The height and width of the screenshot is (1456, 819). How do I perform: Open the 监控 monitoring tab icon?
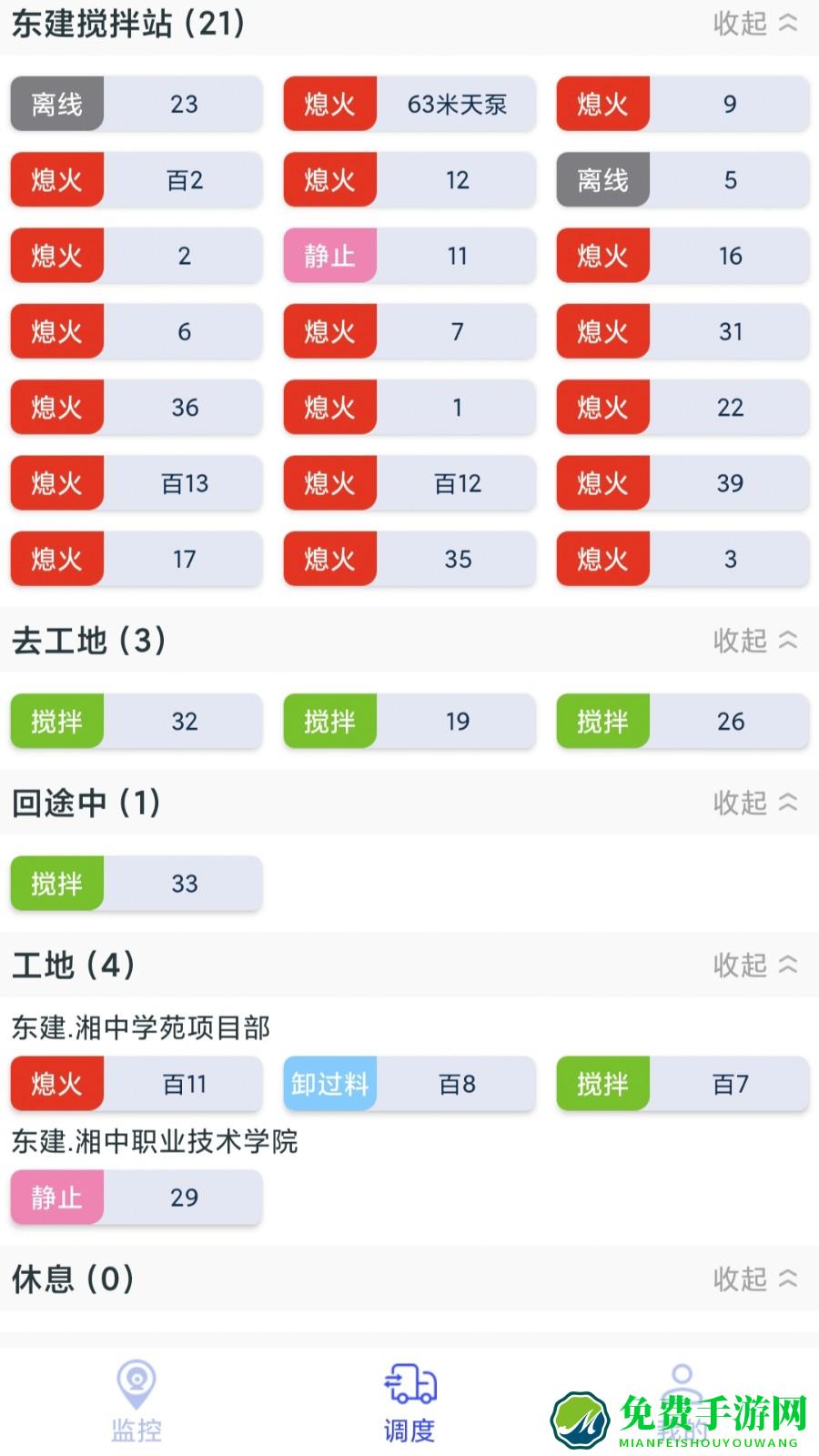click(135, 1385)
